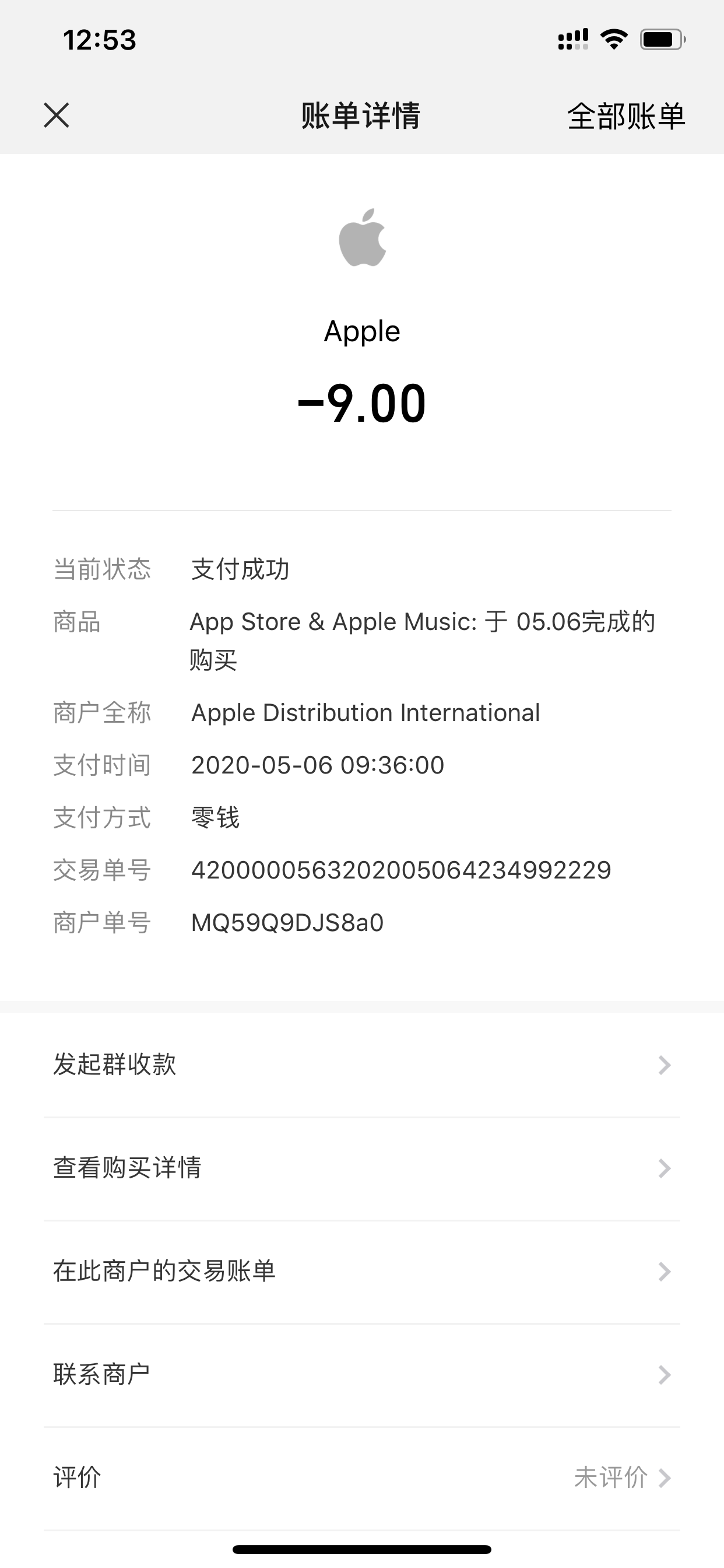This screenshot has height=1568, width=724.
Task: Select the 联系商户 row
Action: [362, 1375]
